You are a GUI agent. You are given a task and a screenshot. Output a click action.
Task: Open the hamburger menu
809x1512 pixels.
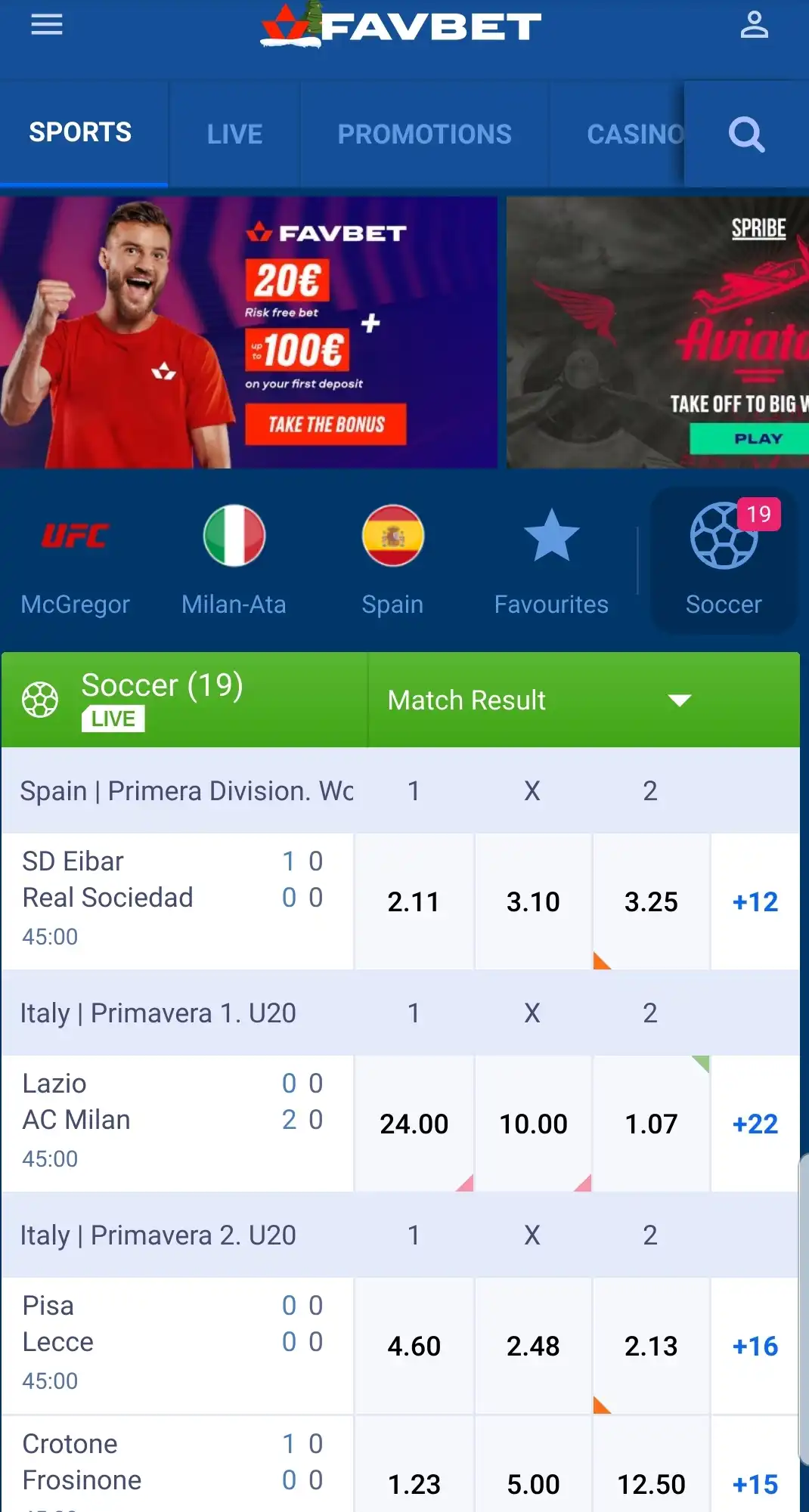tap(46, 25)
